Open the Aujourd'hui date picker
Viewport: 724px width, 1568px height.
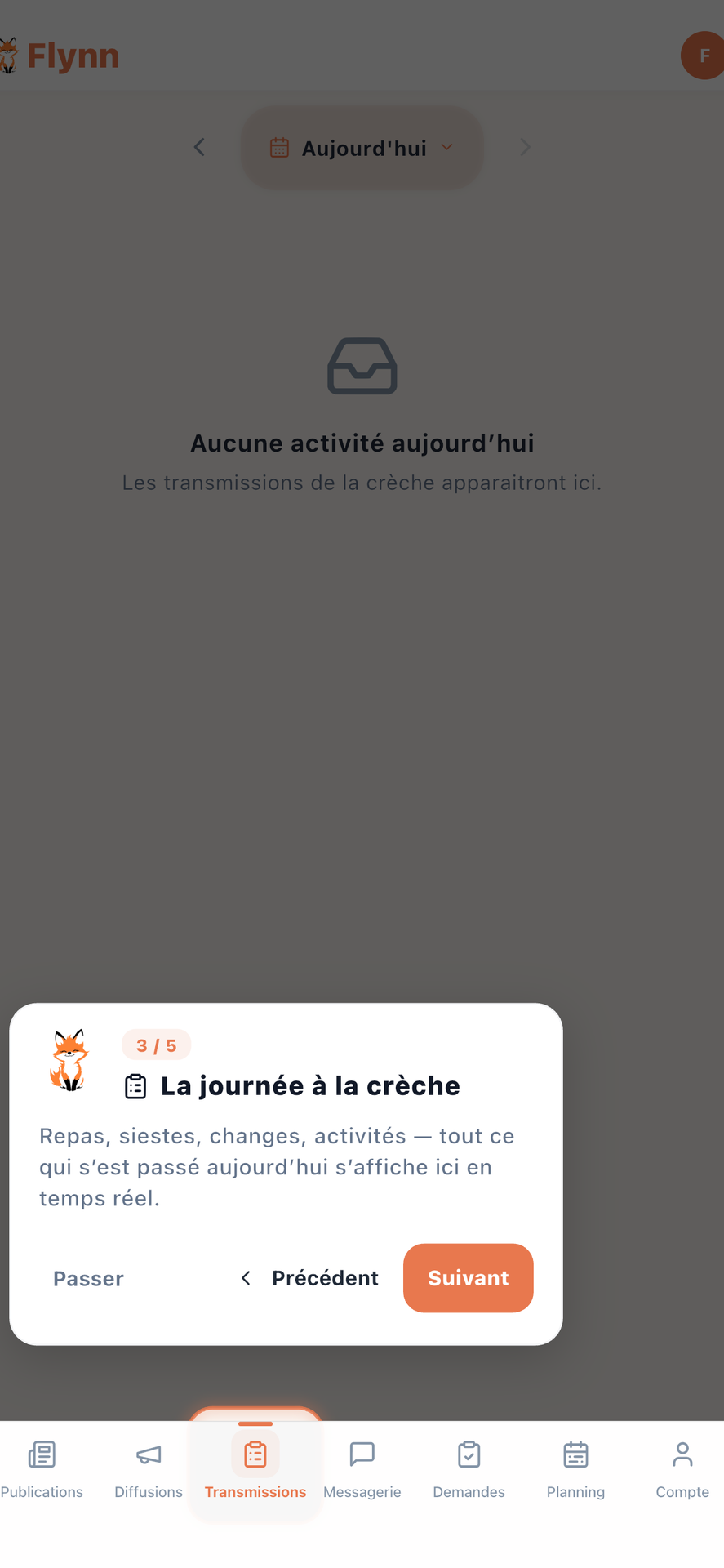click(362, 148)
